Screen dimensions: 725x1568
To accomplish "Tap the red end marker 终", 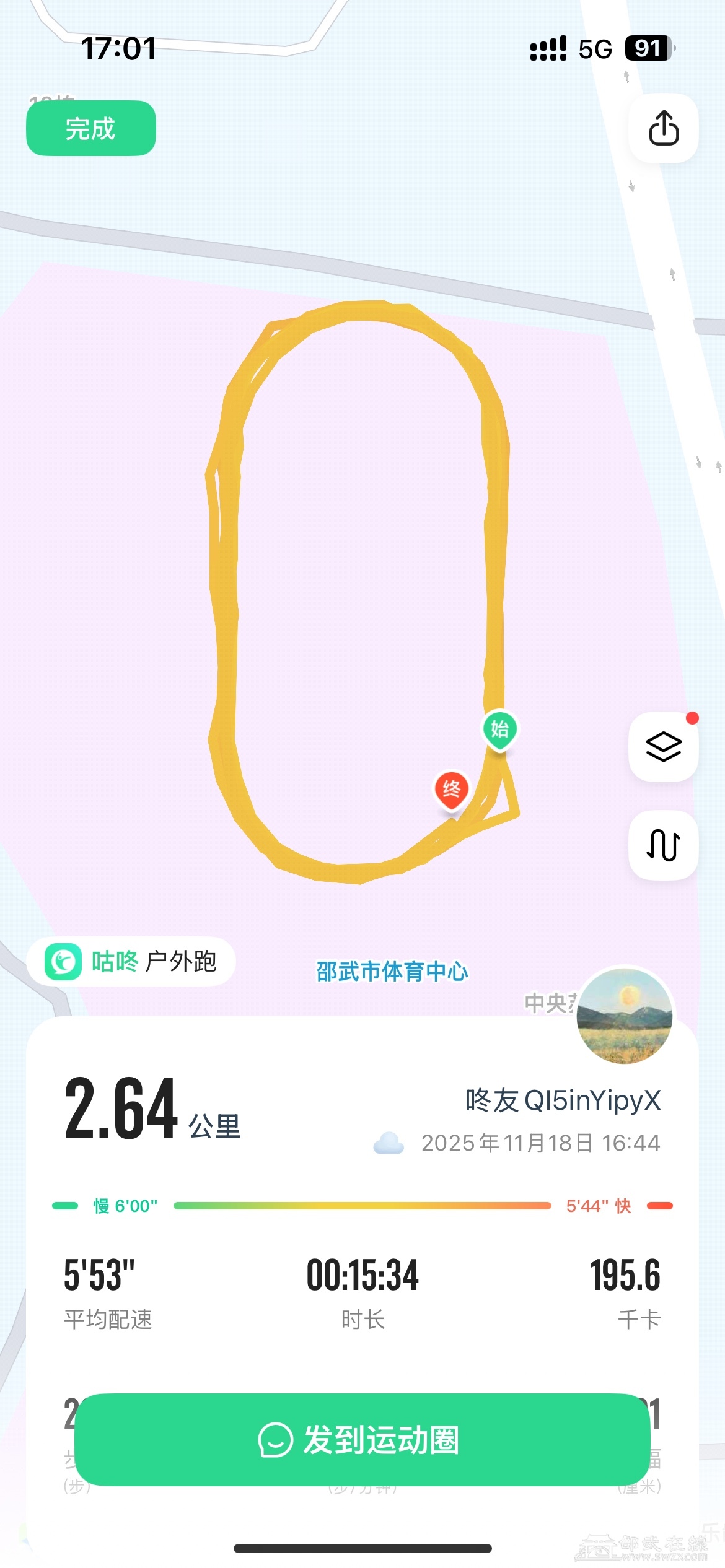I will (451, 790).
